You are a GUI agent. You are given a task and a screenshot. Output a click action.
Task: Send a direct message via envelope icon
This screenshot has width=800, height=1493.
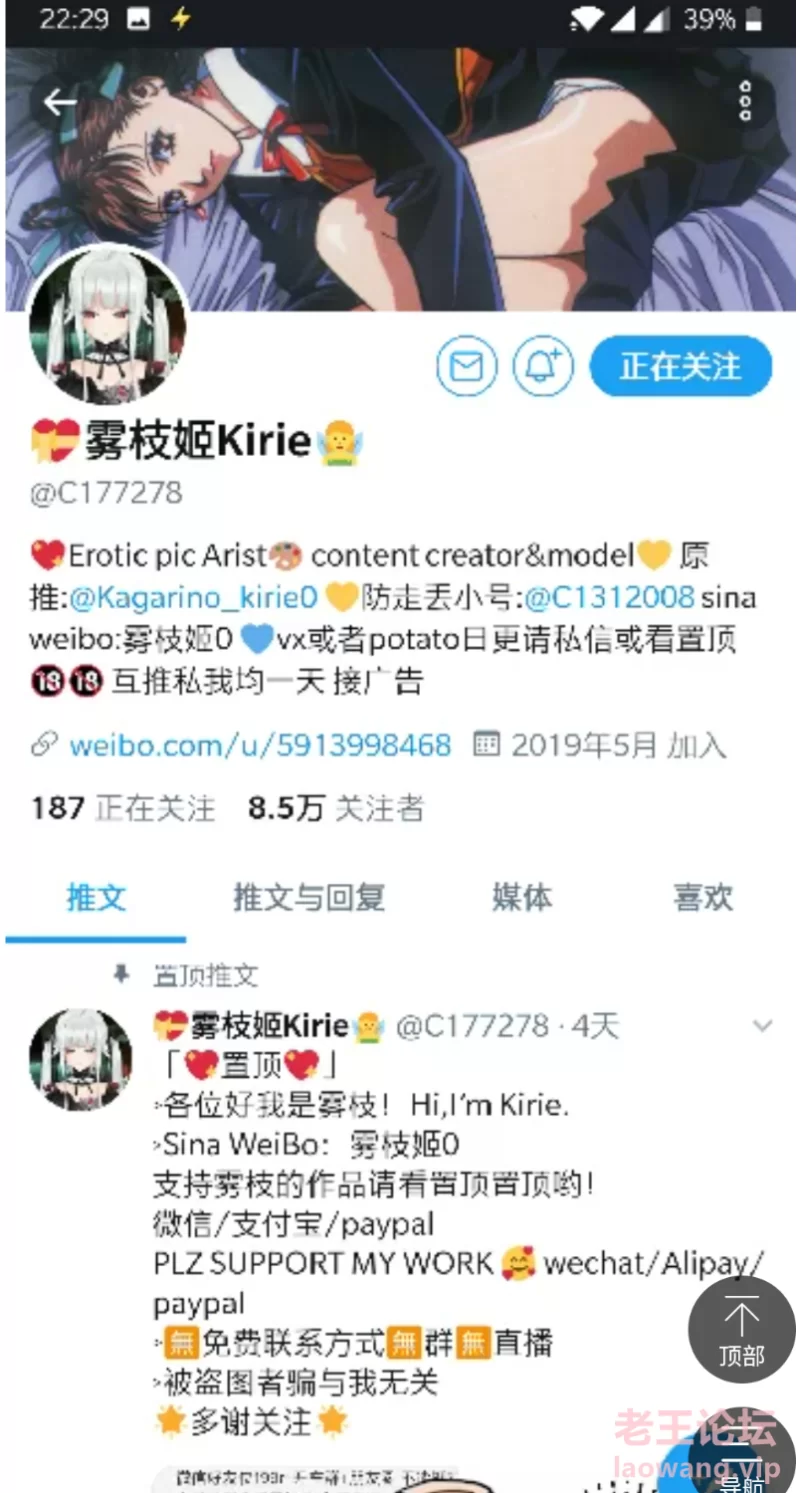click(466, 367)
